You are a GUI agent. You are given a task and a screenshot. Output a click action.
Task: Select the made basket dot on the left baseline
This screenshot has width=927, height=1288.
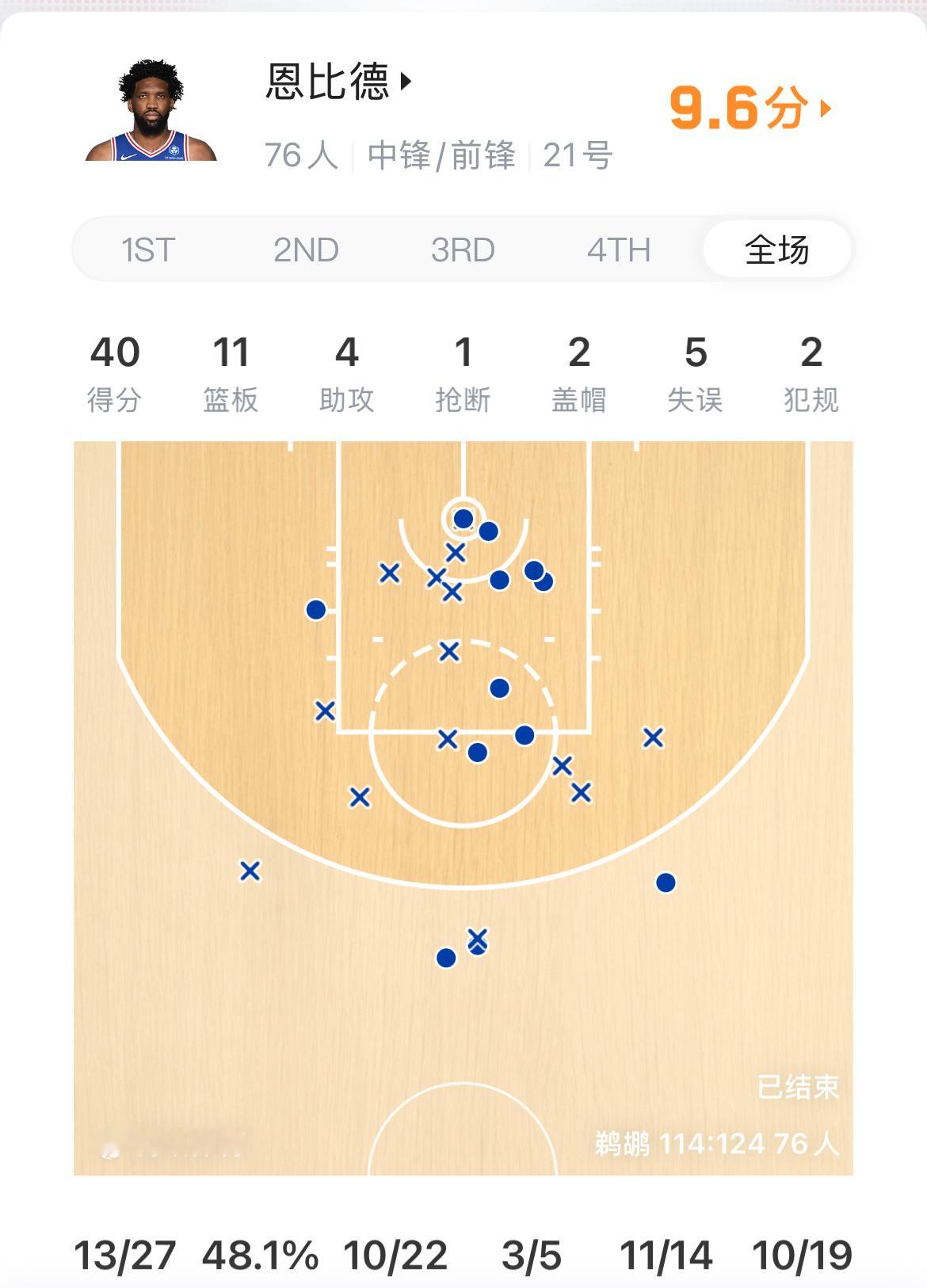coord(316,608)
